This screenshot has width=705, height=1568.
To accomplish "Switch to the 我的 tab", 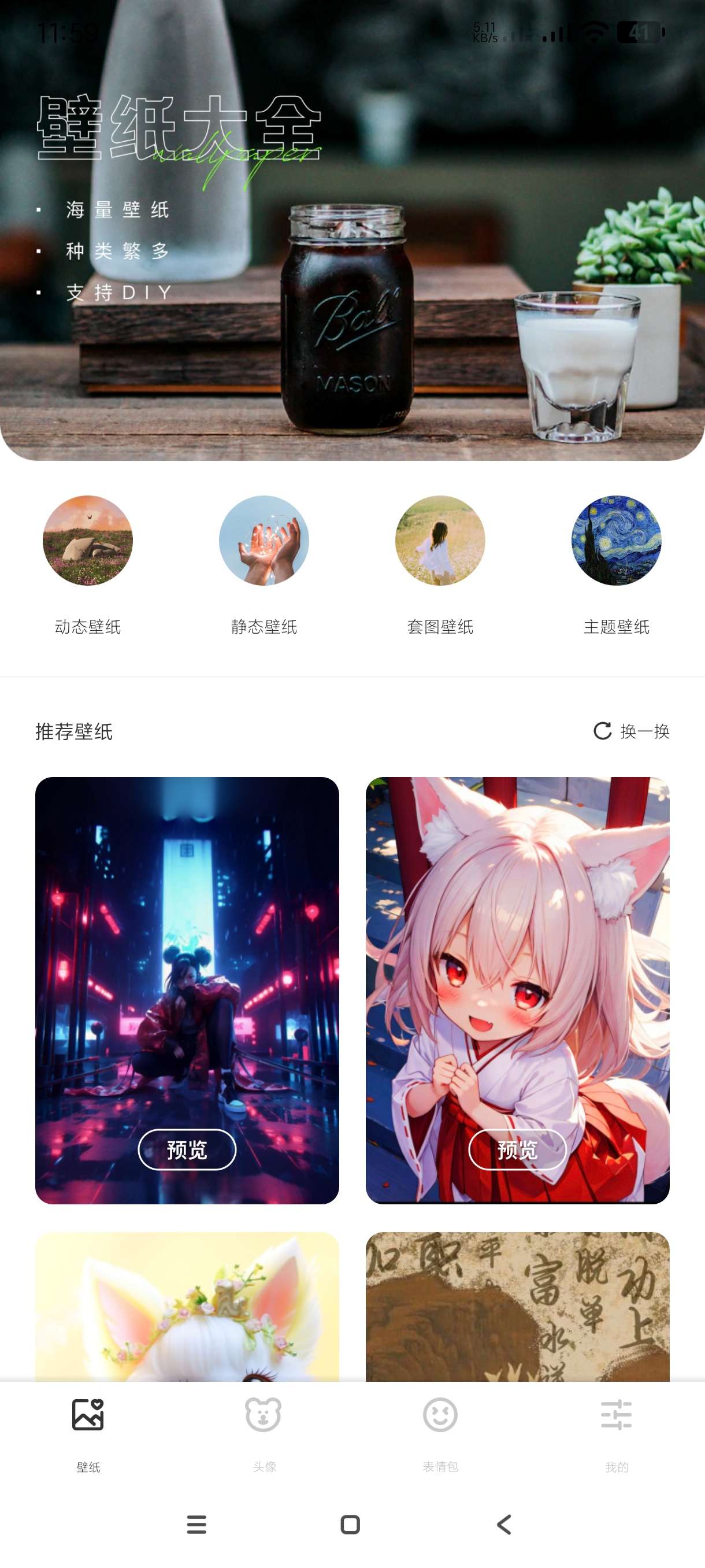I will (x=616, y=1432).
